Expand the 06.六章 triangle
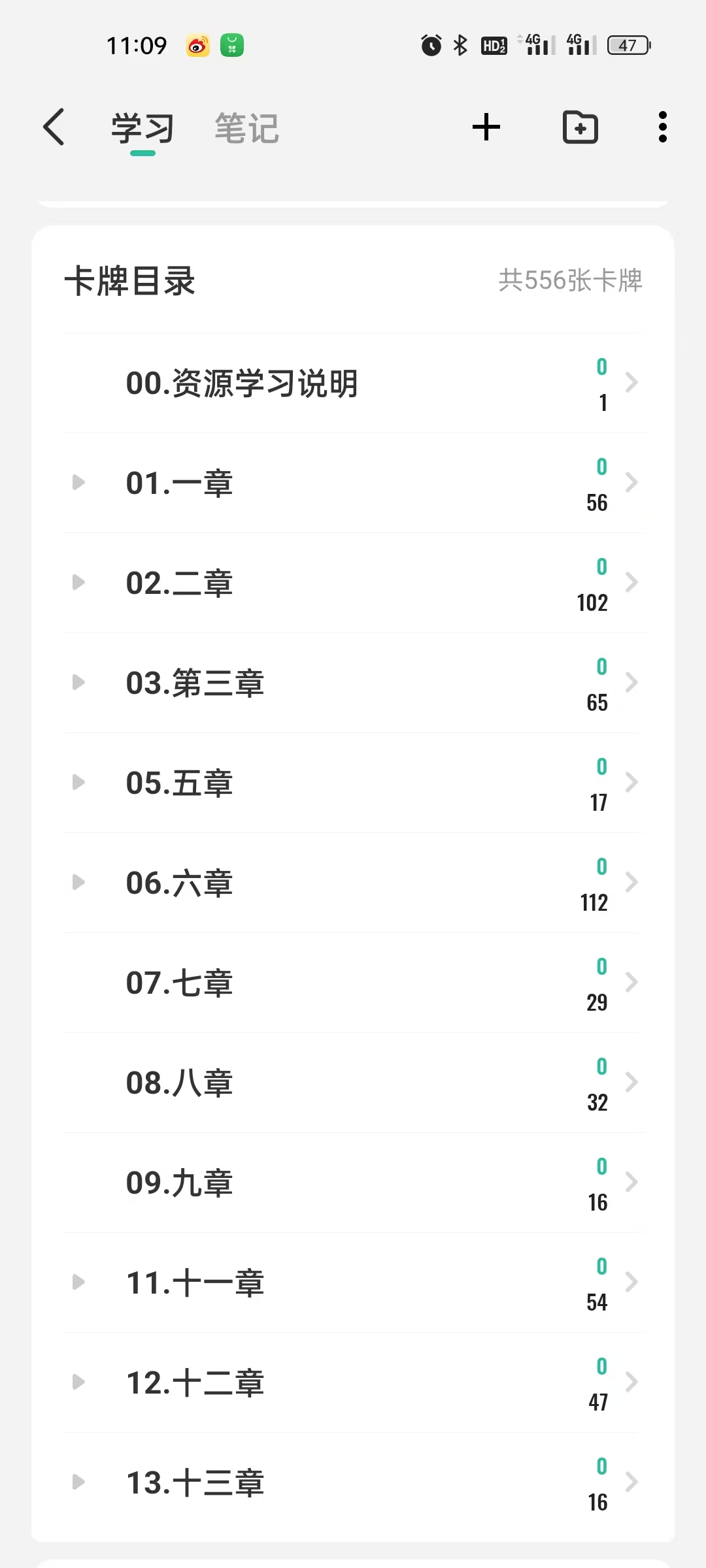Image resolution: width=706 pixels, height=1568 pixels. pos(78,883)
